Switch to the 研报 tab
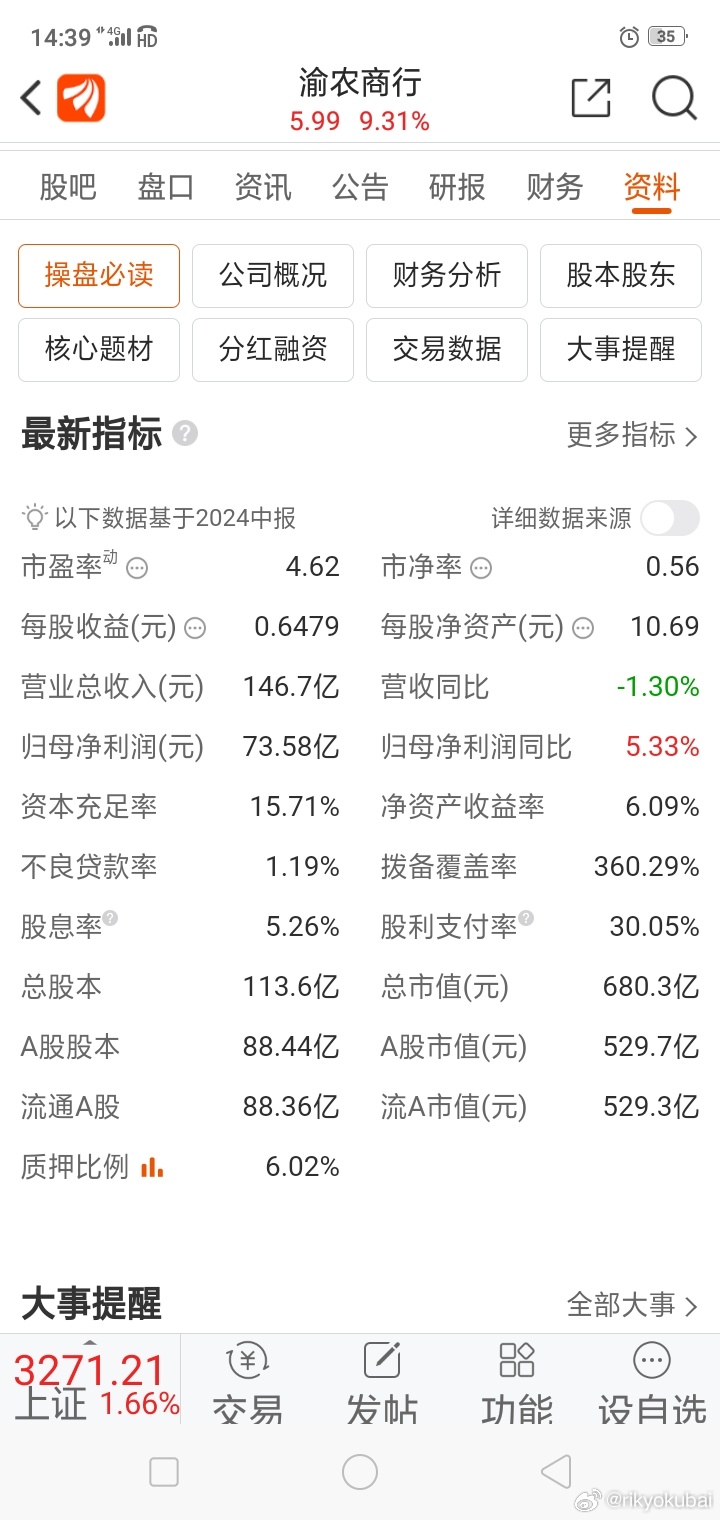The image size is (720, 1520). (x=457, y=187)
